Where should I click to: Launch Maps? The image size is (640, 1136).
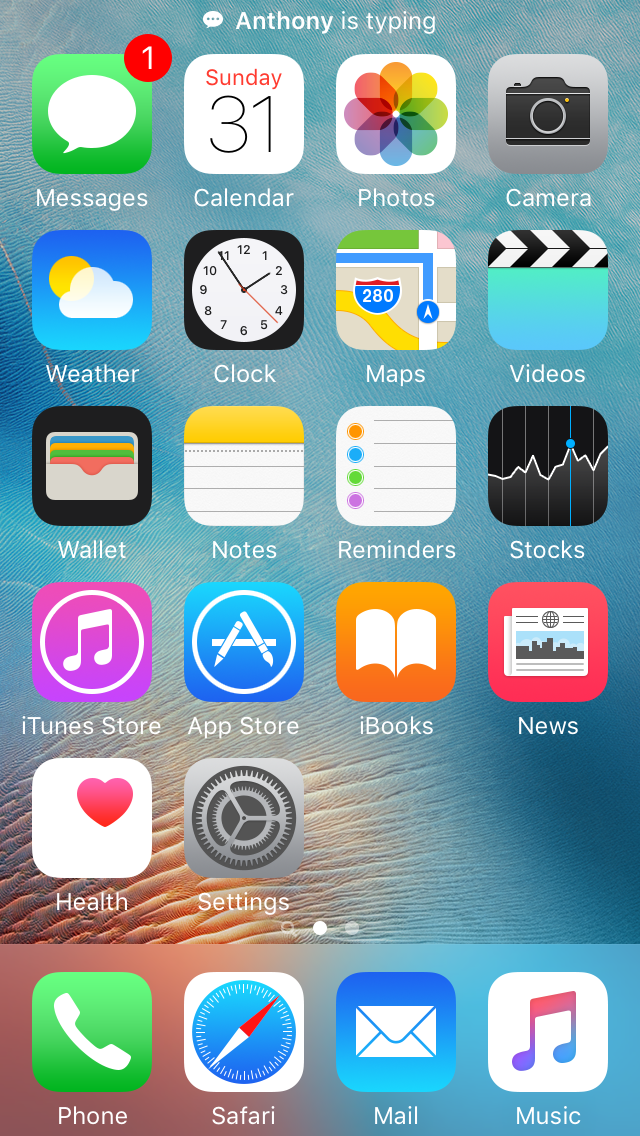click(396, 290)
